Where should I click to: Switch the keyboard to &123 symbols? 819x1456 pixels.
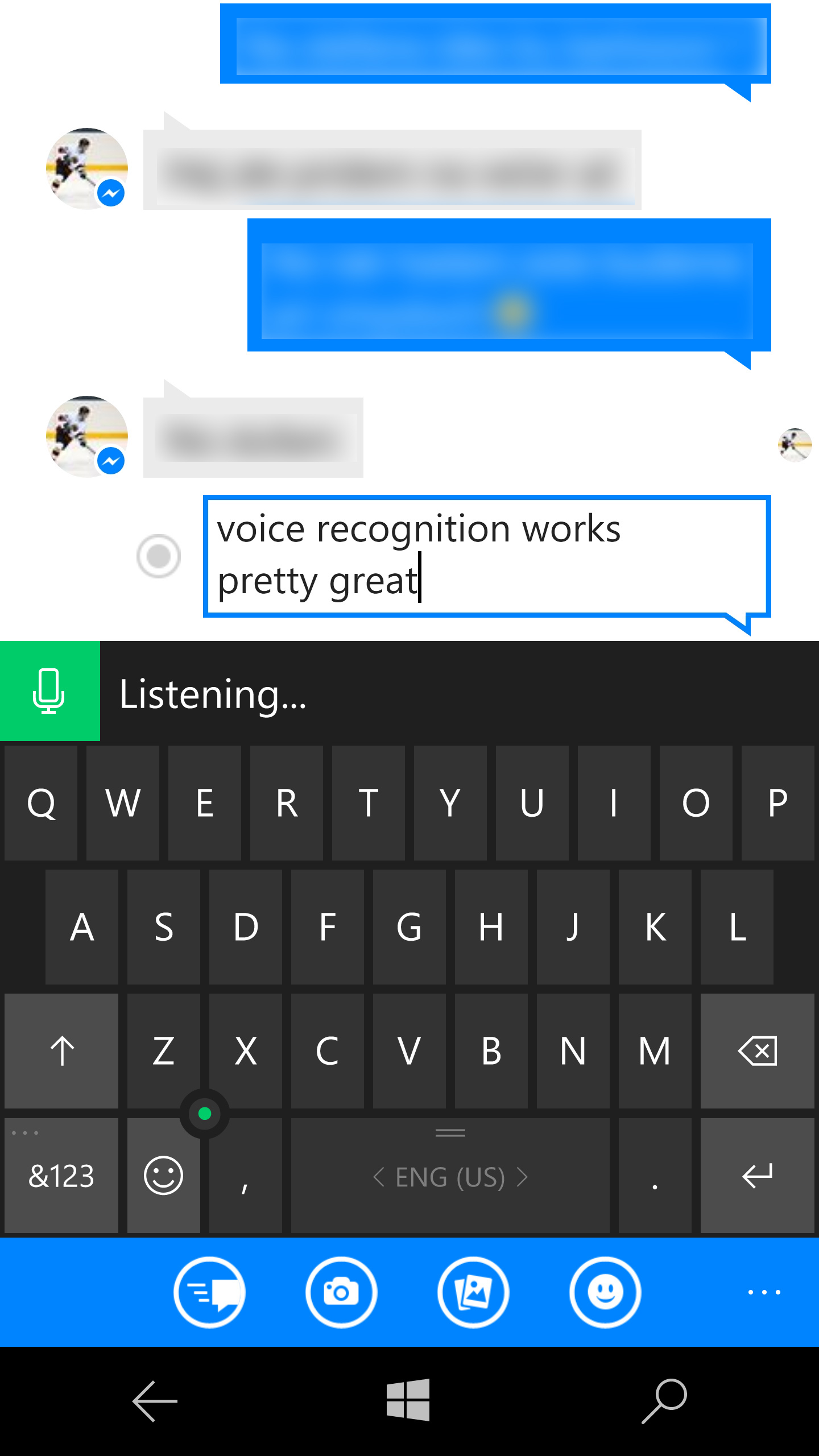pyautogui.click(x=61, y=1176)
